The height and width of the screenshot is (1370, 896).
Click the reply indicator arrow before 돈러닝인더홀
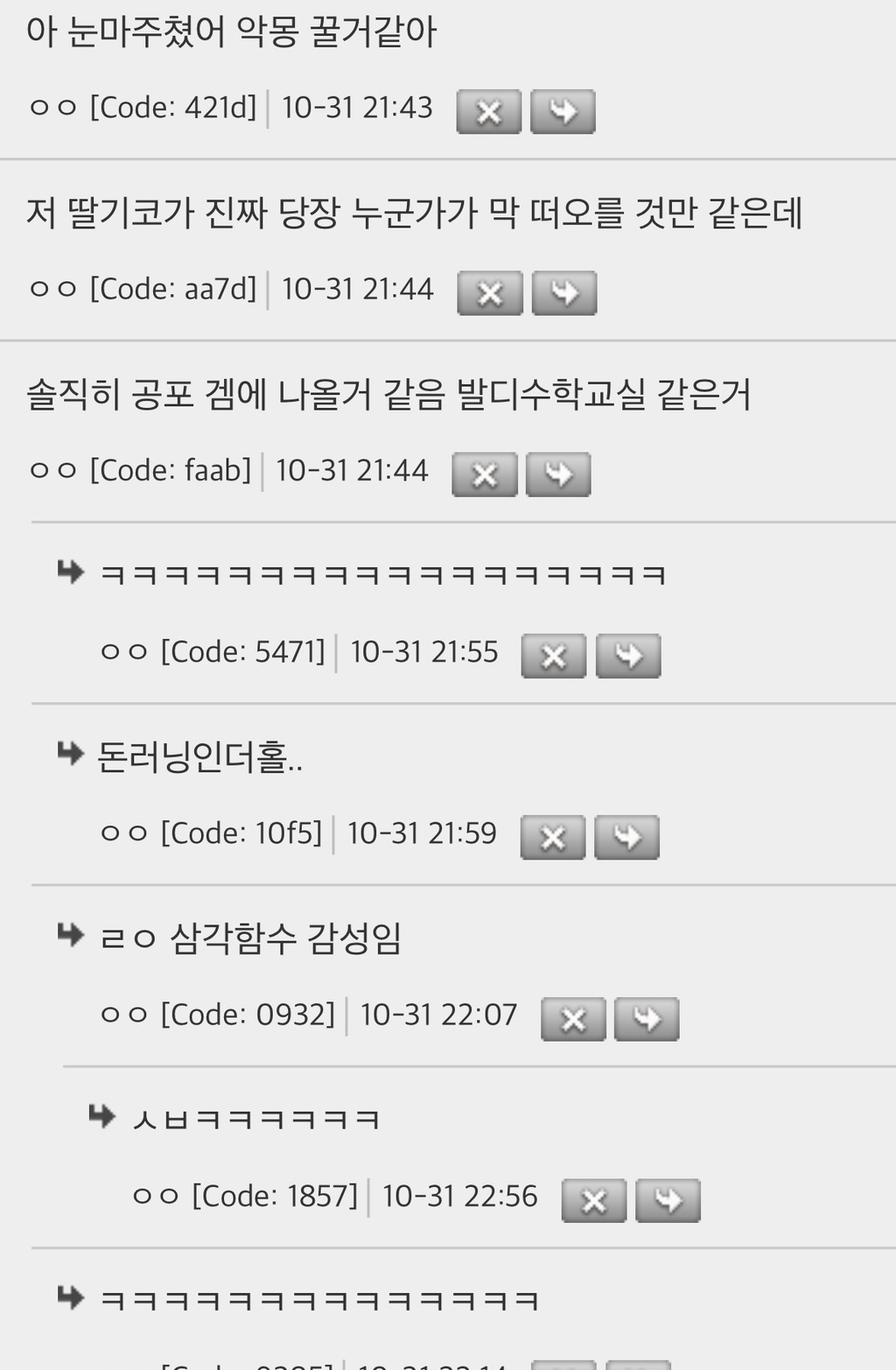[68, 755]
